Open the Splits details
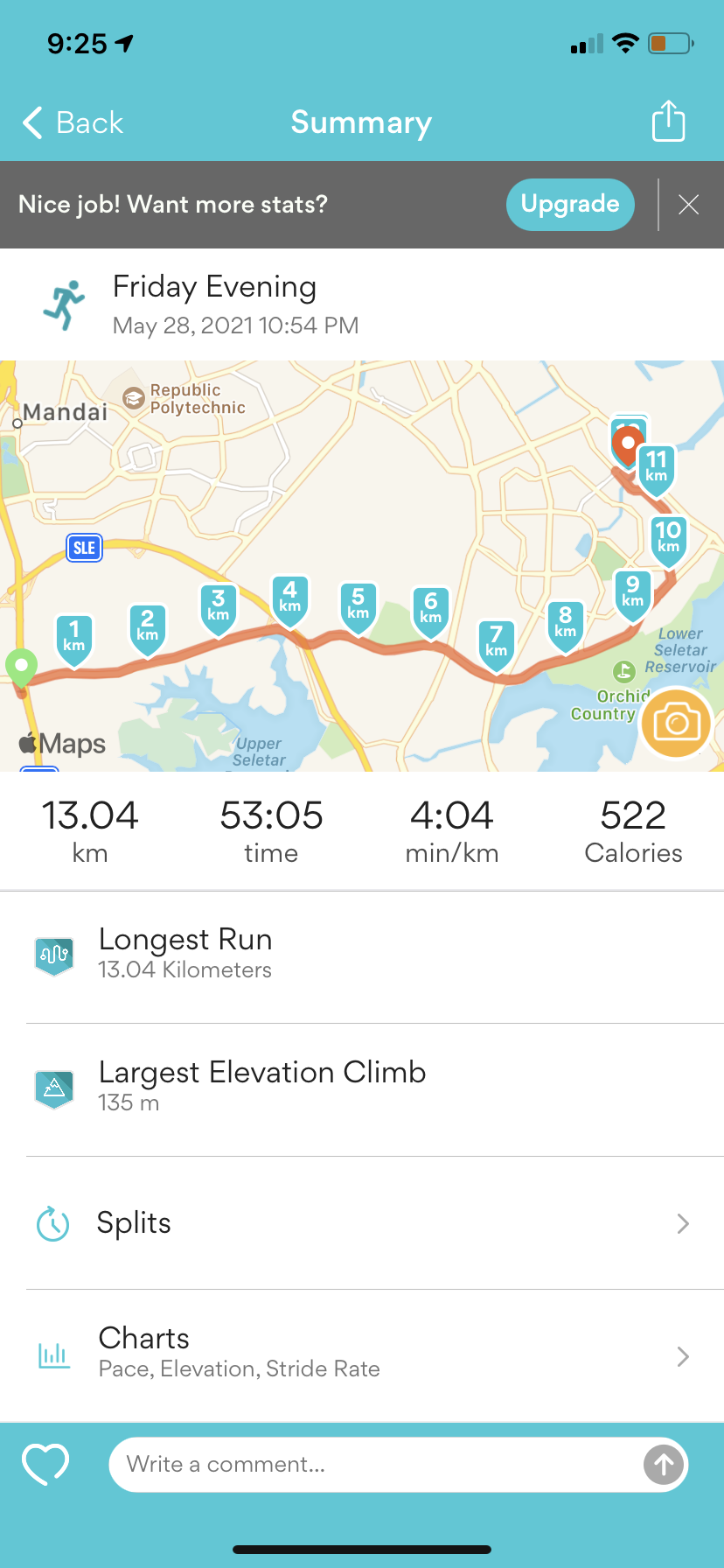This screenshot has width=724, height=1568. click(x=362, y=1222)
